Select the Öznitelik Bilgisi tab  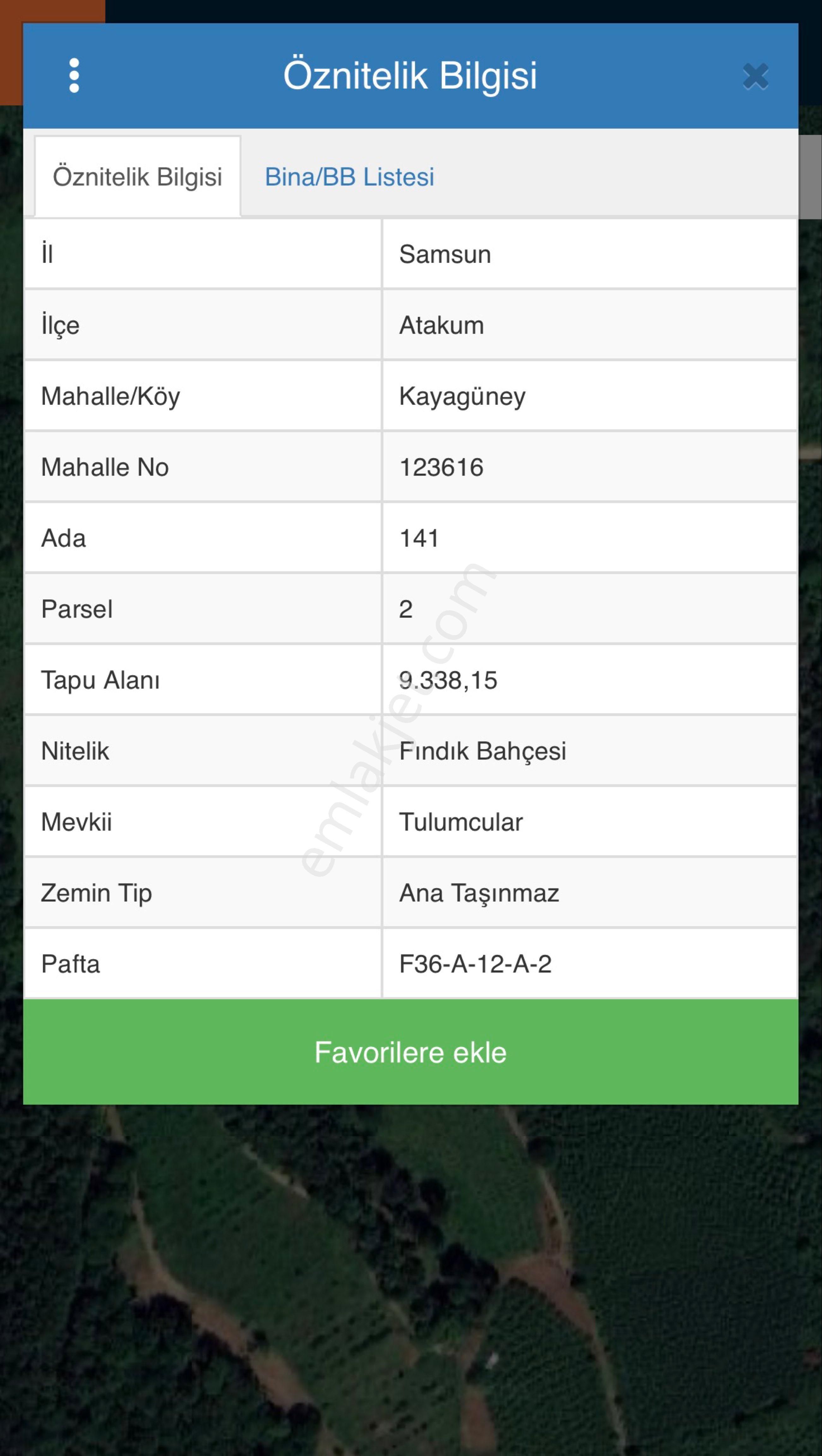(x=137, y=177)
